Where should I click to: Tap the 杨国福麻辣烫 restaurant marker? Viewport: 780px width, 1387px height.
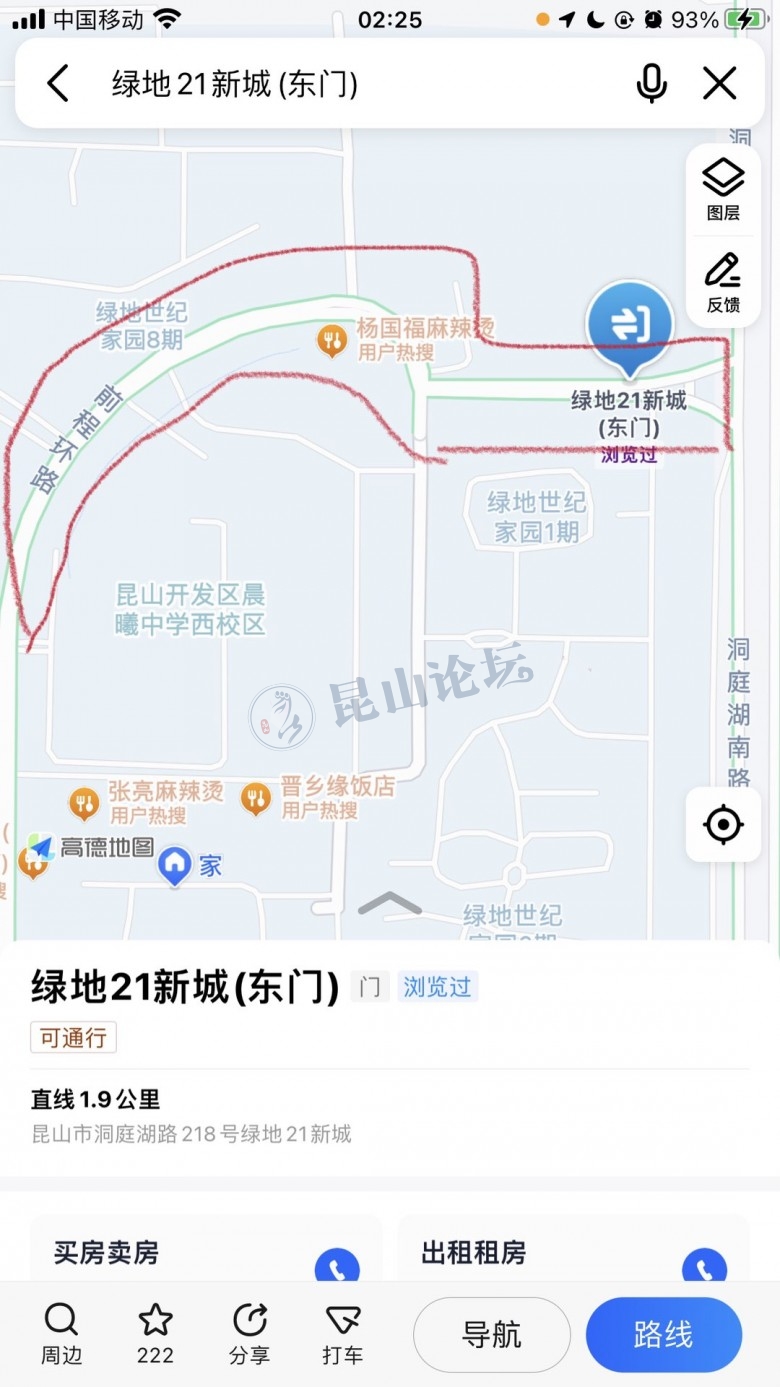pyautogui.click(x=332, y=341)
